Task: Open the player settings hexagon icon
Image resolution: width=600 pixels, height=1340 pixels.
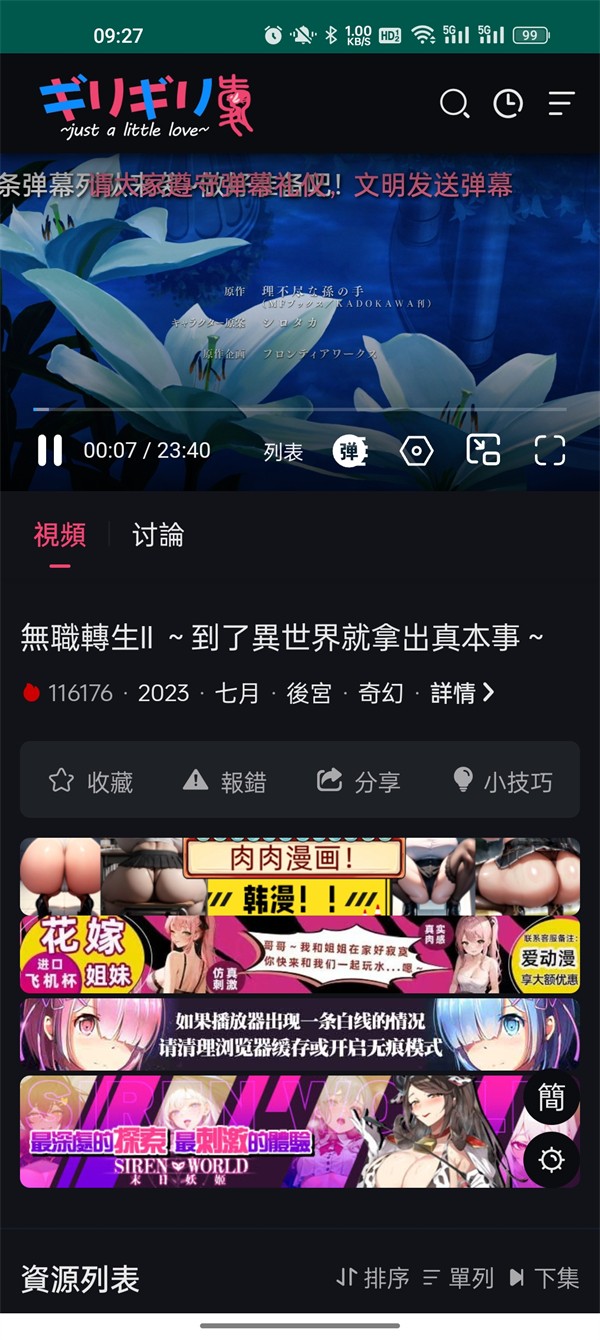Action: [416, 452]
